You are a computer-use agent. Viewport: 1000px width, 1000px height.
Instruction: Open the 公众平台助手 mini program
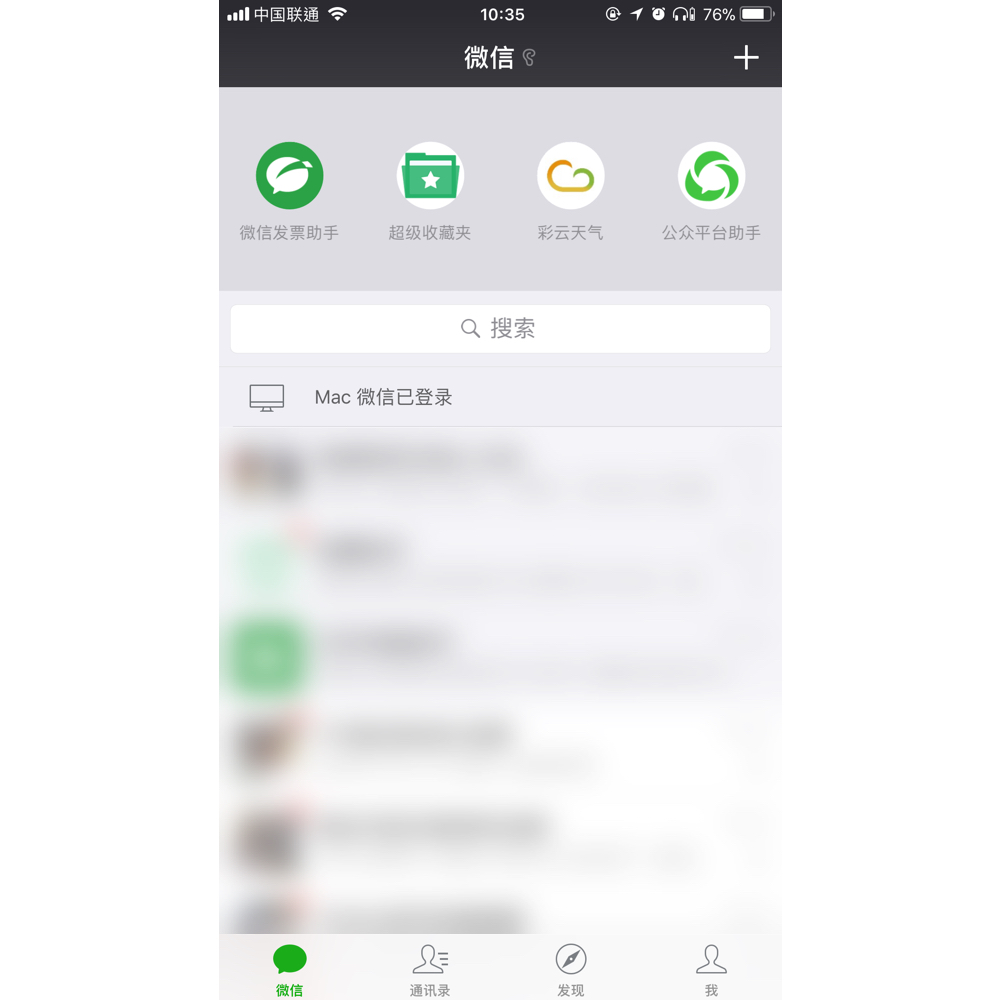[x=711, y=176]
